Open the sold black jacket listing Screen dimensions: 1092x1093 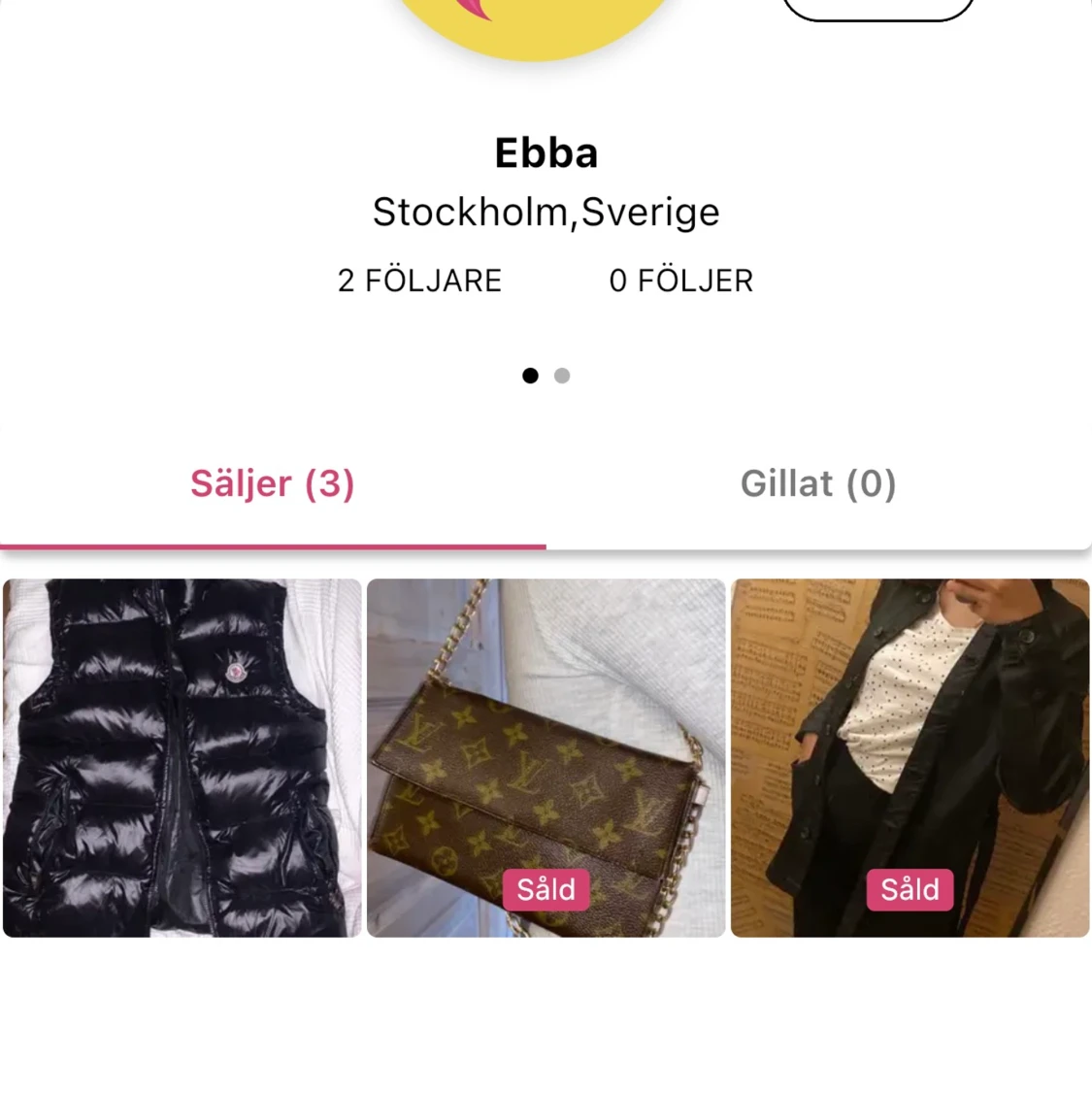click(910, 758)
